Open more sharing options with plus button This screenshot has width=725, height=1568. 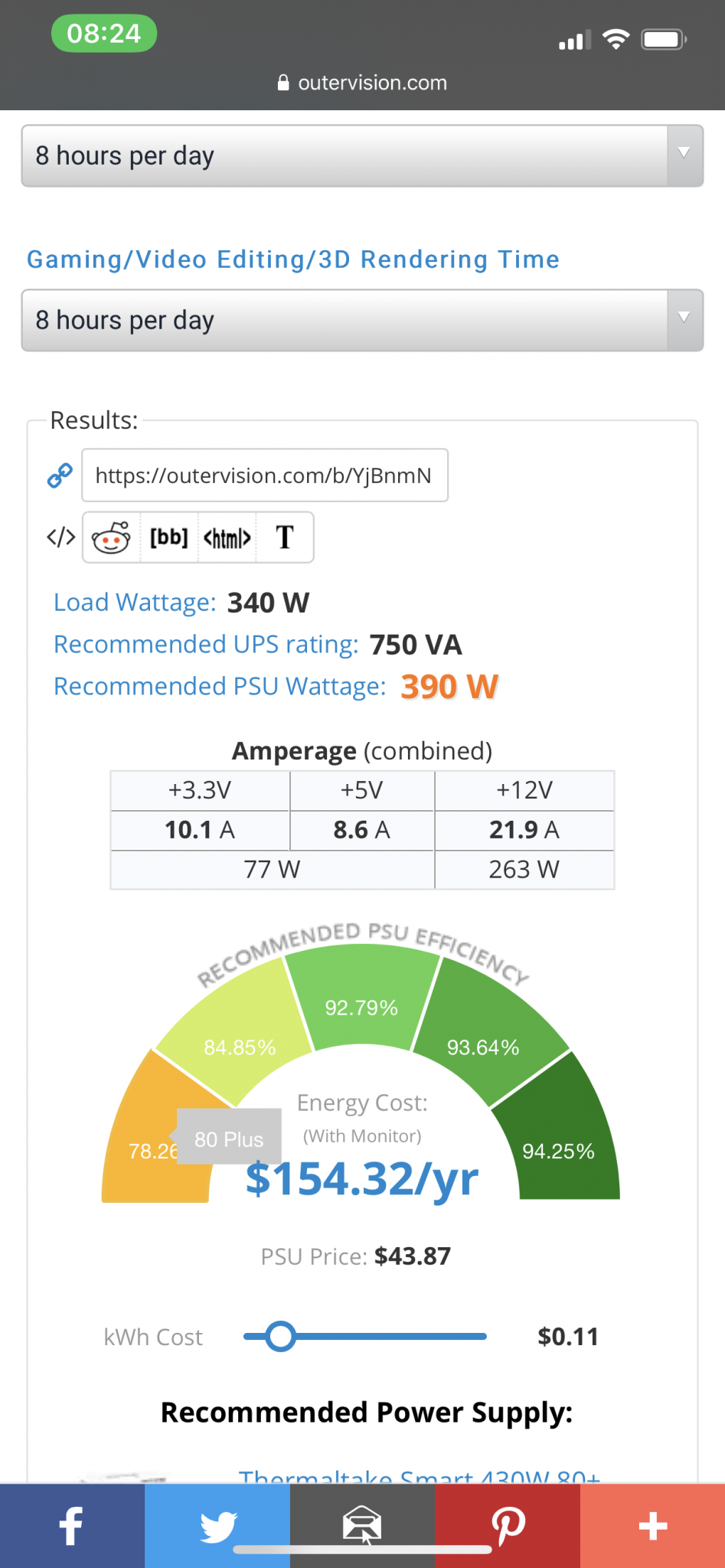[653, 1526]
